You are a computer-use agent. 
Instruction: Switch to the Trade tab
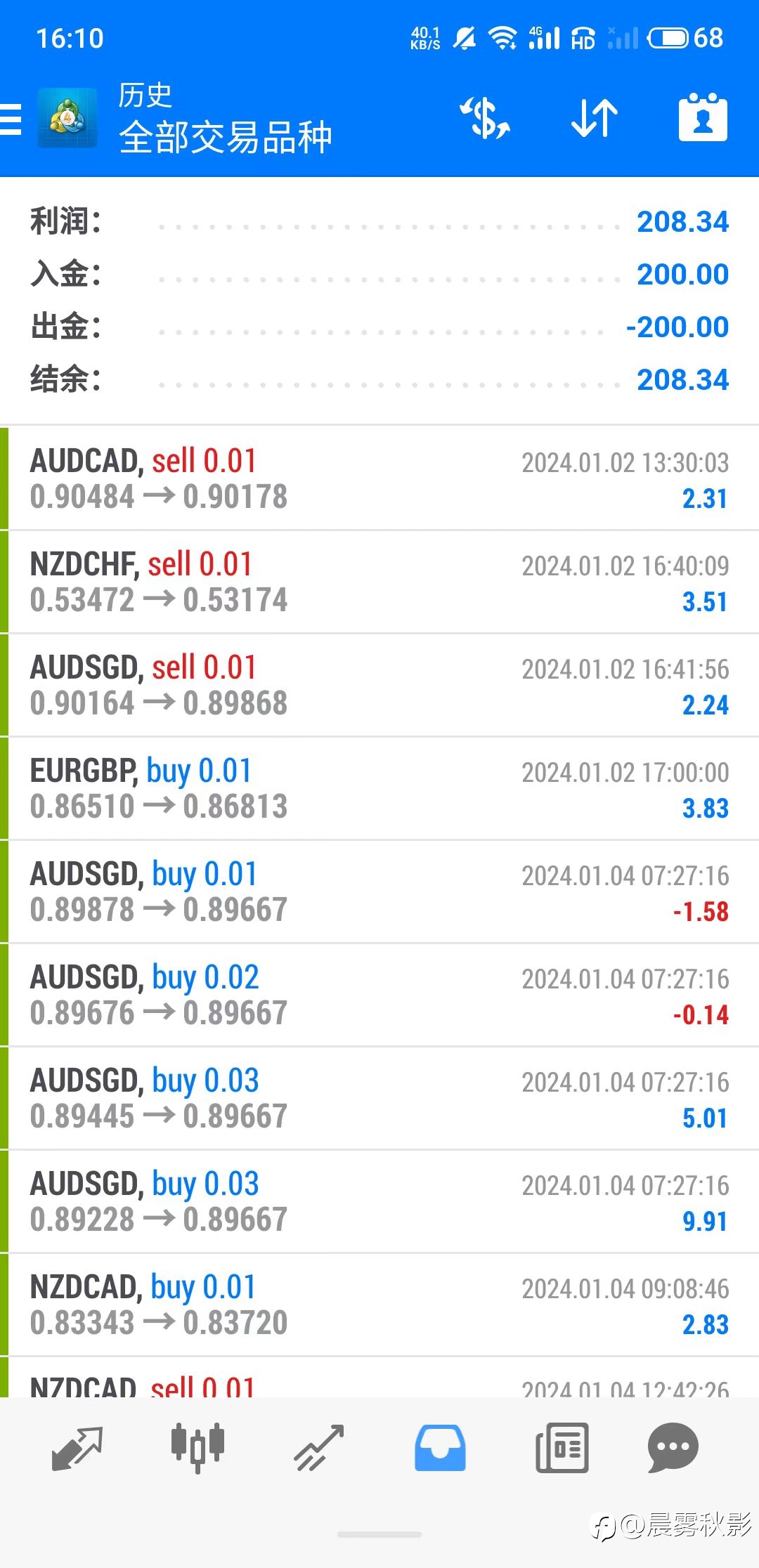[x=319, y=1448]
